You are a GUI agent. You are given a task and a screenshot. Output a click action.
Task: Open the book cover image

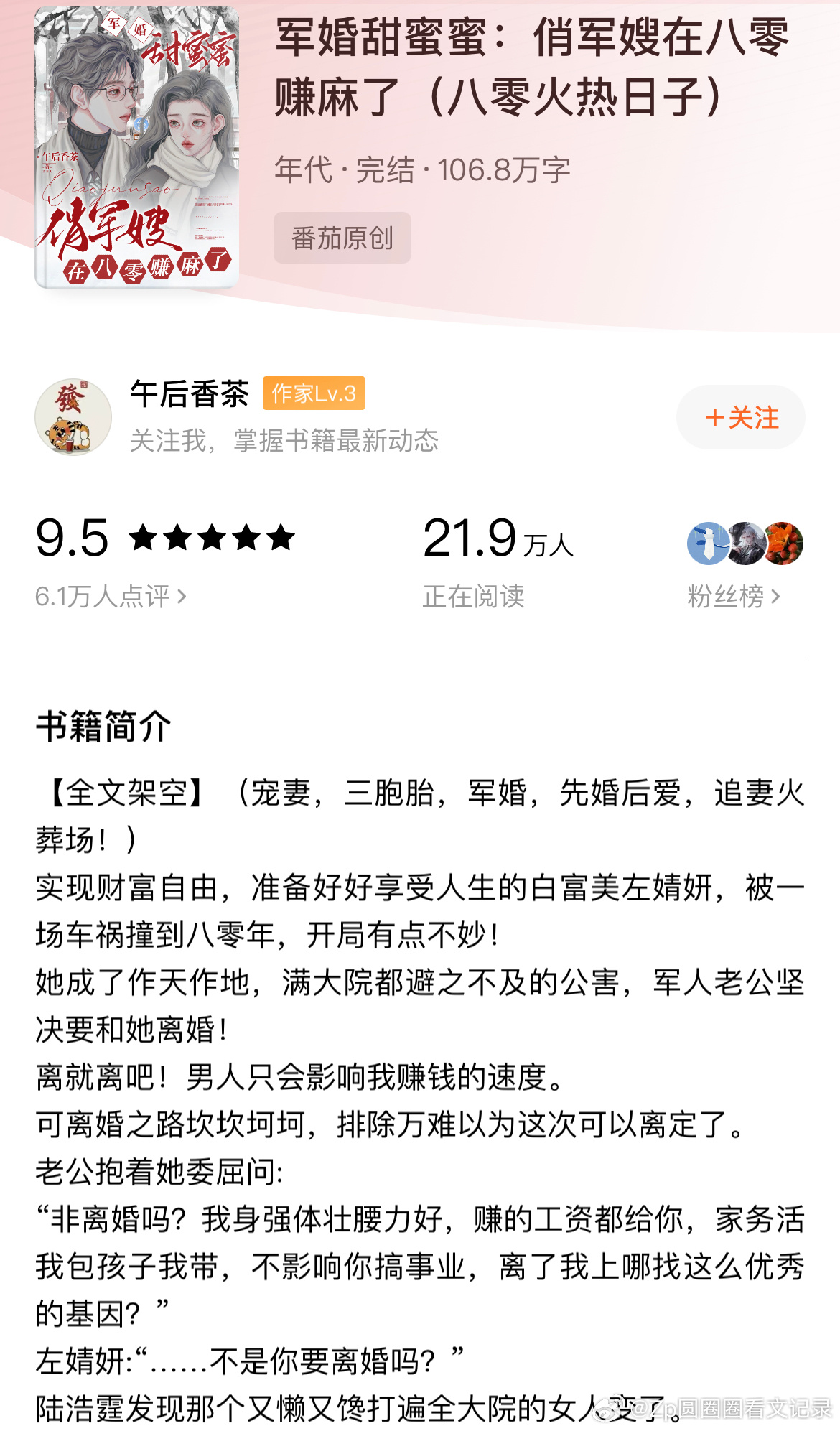pyautogui.click(x=136, y=147)
